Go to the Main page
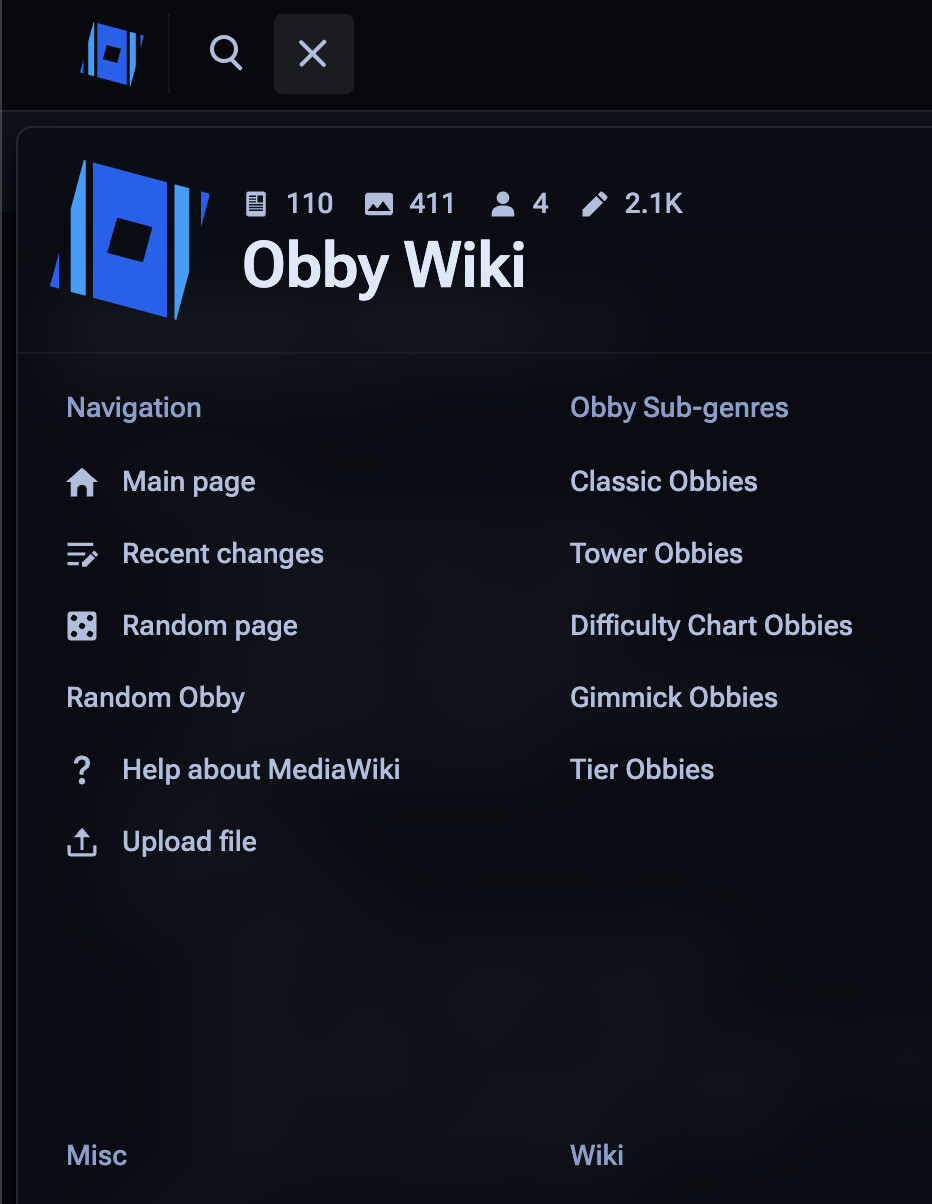The image size is (932, 1204). click(x=188, y=482)
